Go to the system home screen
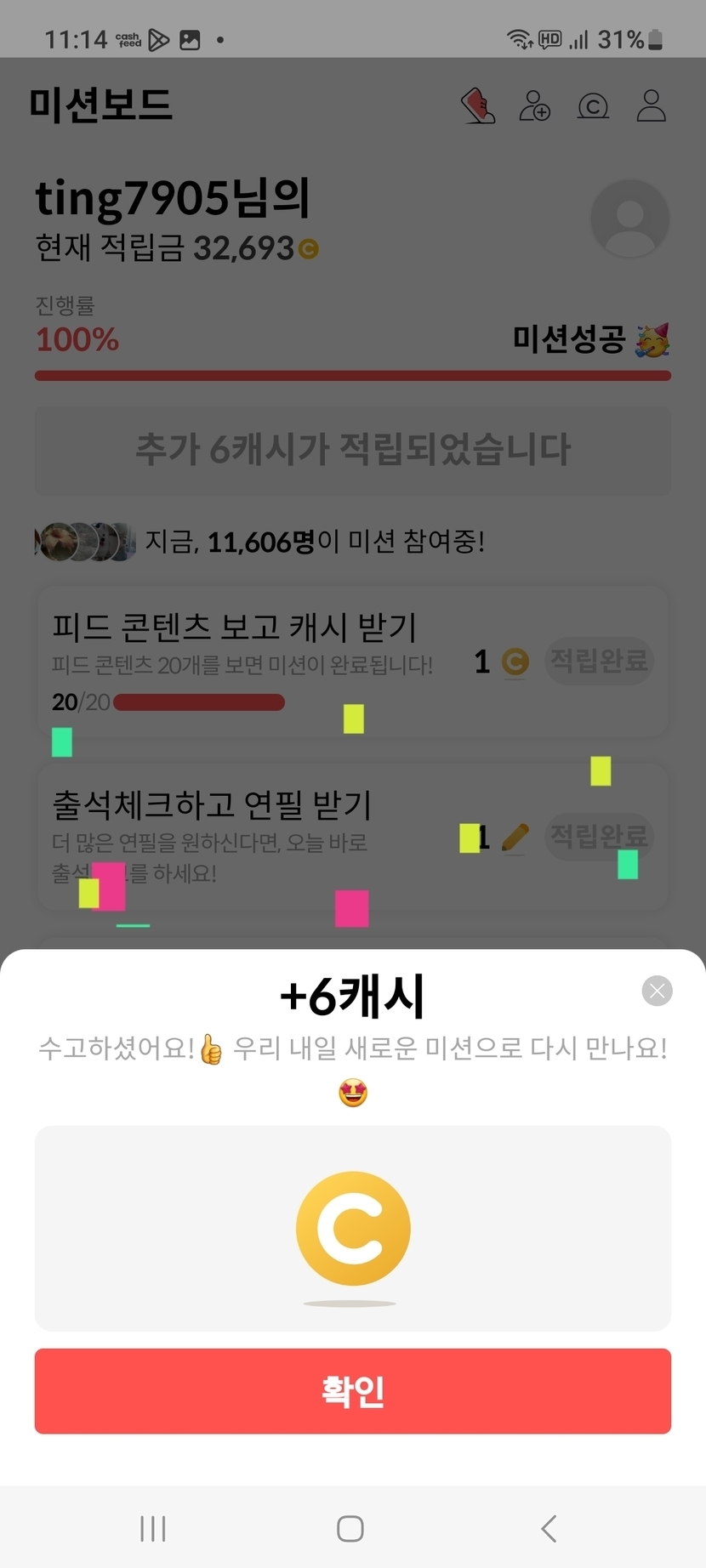 (350, 1528)
